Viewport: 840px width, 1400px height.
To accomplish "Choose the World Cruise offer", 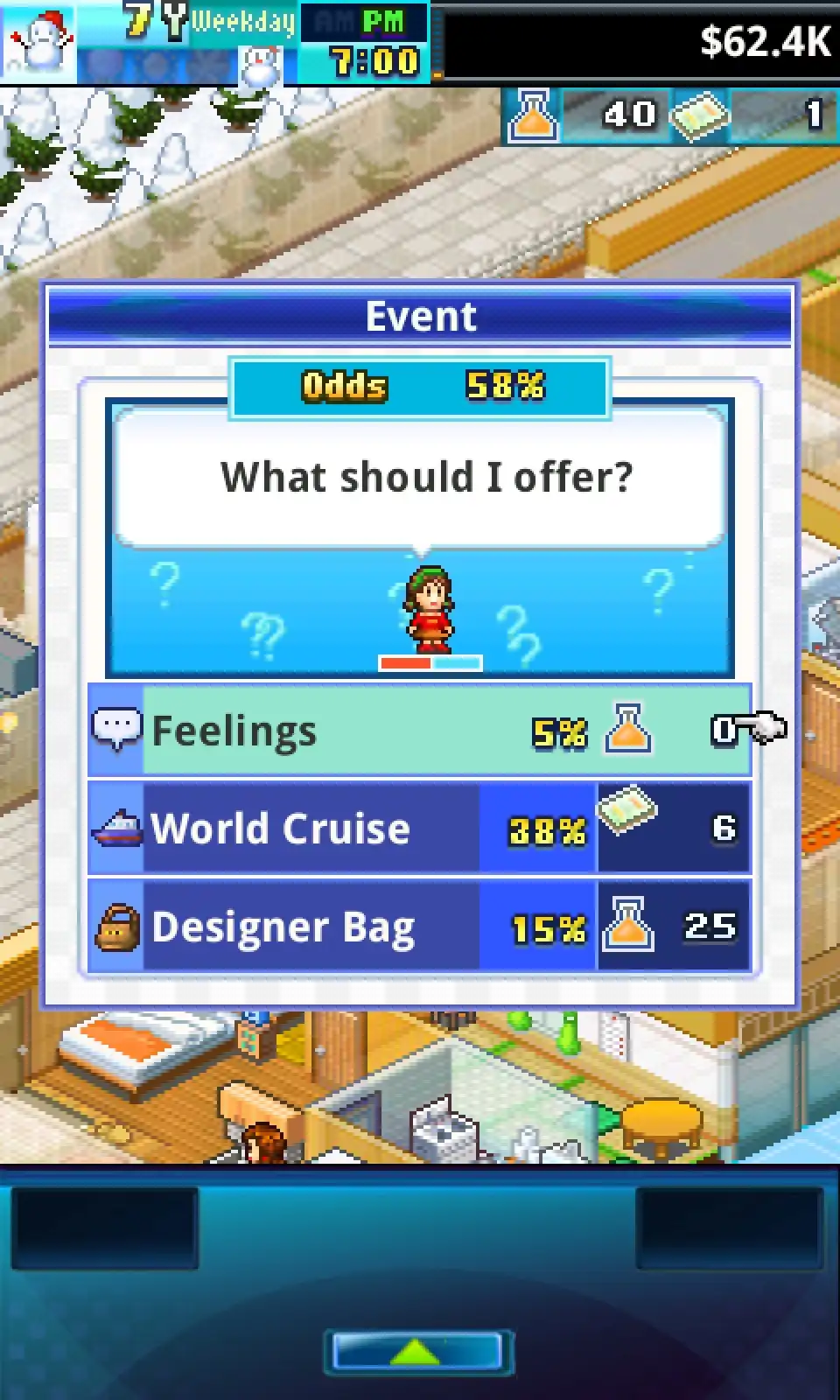I will 420,829.
